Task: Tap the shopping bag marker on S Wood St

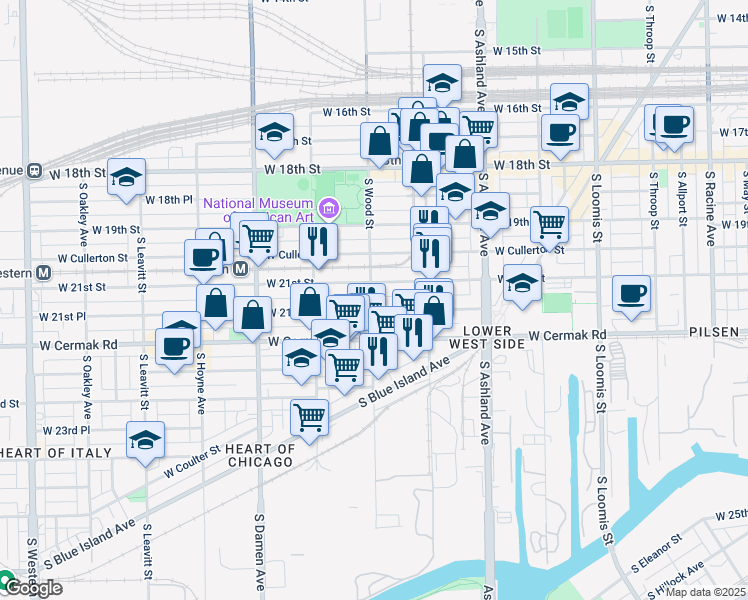Action: (x=381, y=141)
